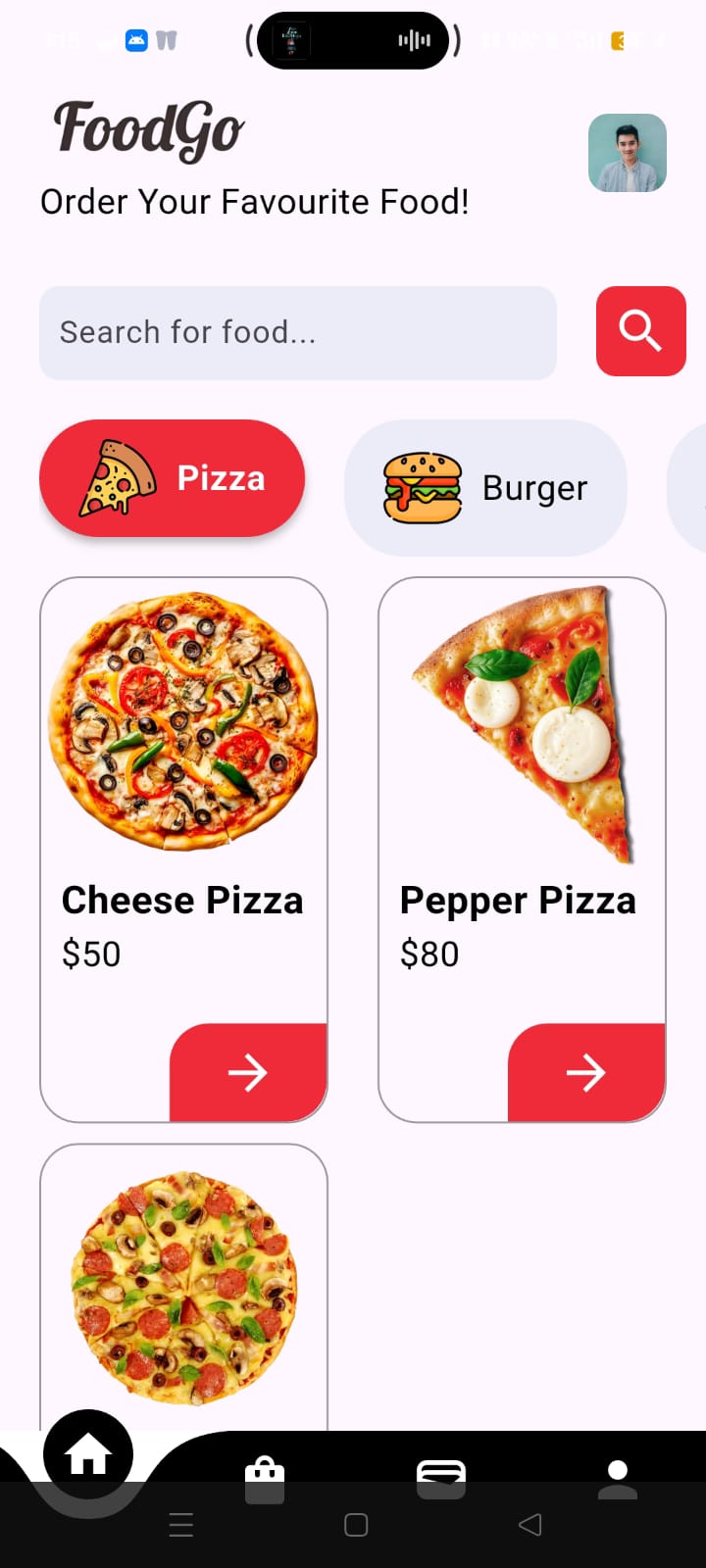
Task: Focus the Search for food field
Action: [x=297, y=333]
